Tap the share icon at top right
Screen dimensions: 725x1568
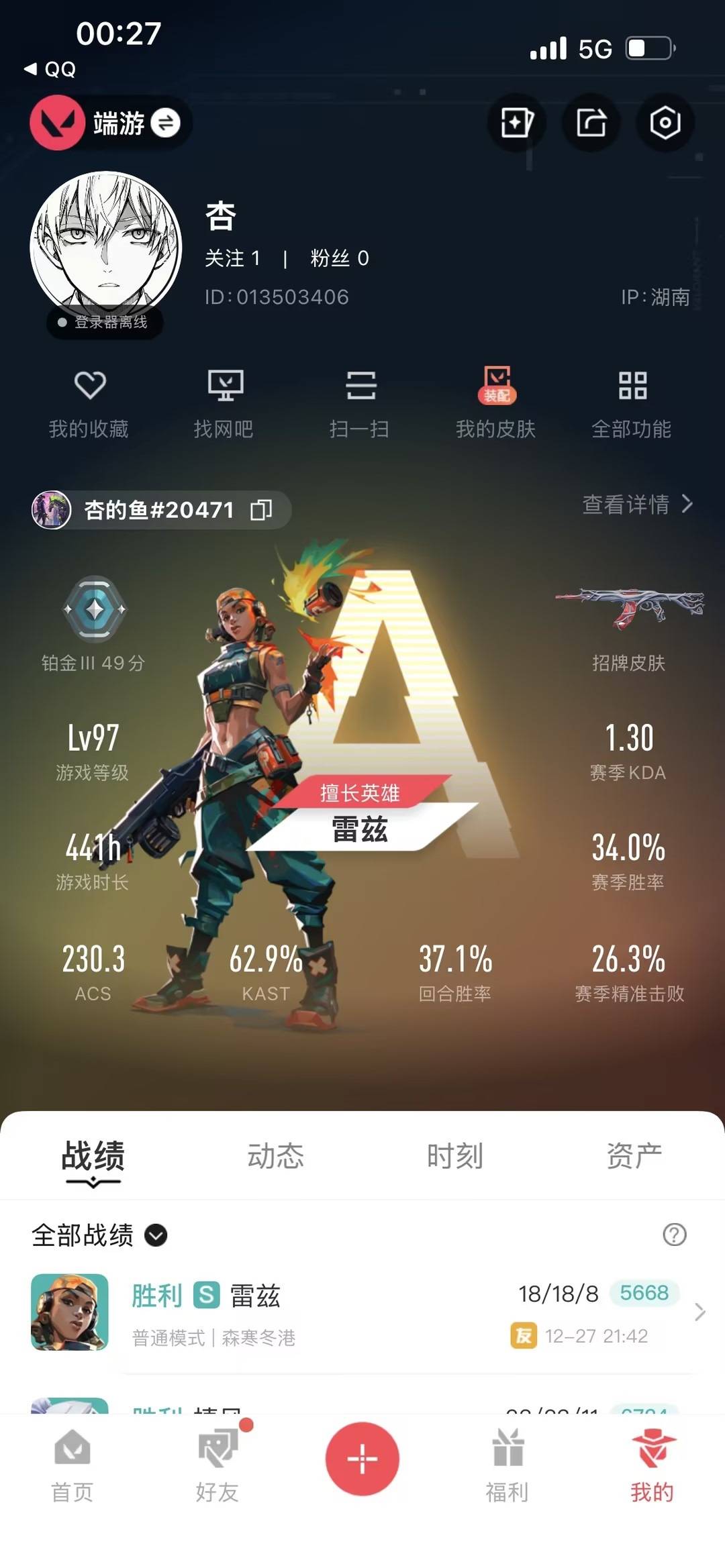pyautogui.click(x=589, y=123)
